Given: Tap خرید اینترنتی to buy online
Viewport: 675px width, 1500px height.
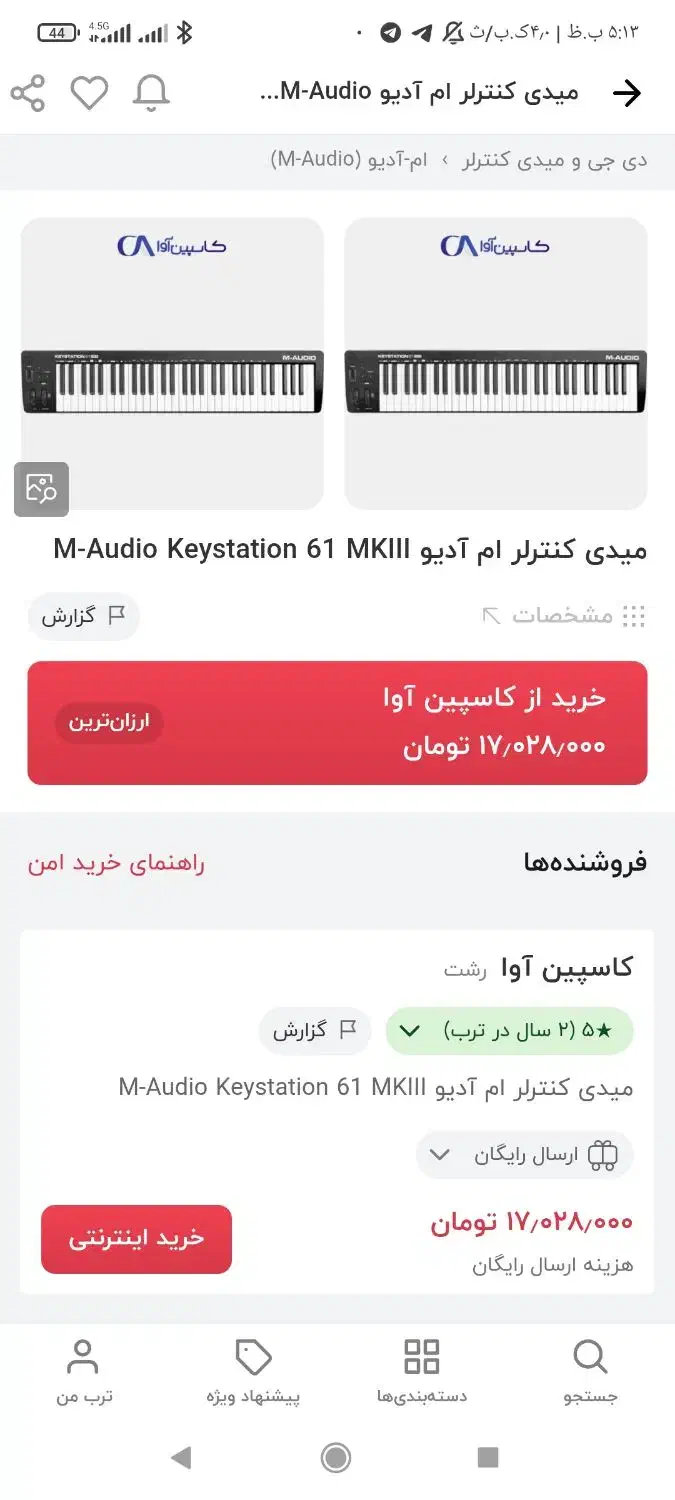Looking at the screenshot, I should point(136,1239).
